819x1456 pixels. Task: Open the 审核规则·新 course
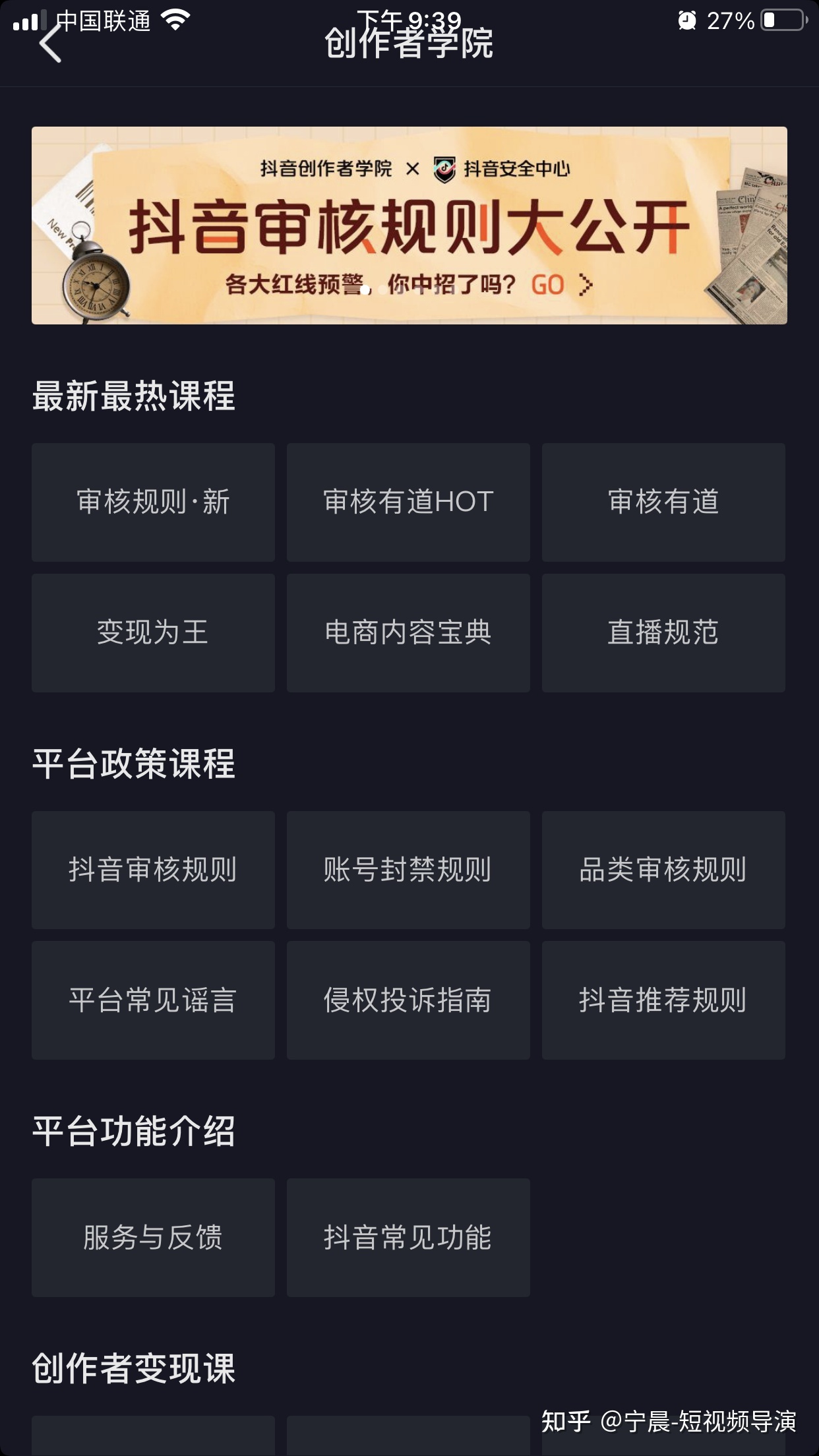(152, 502)
